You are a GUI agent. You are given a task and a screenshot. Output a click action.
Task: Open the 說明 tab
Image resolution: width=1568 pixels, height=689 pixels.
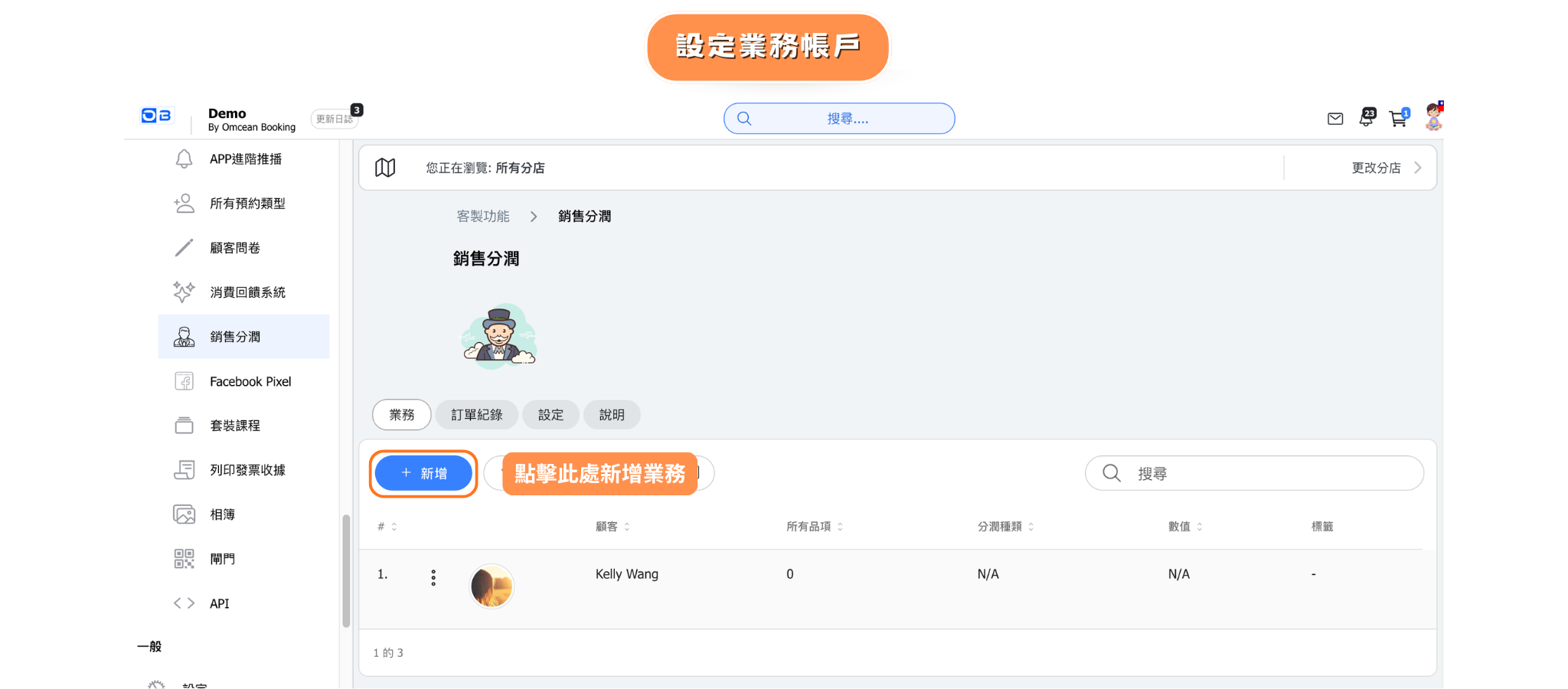pyautogui.click(x=612, y=415)
